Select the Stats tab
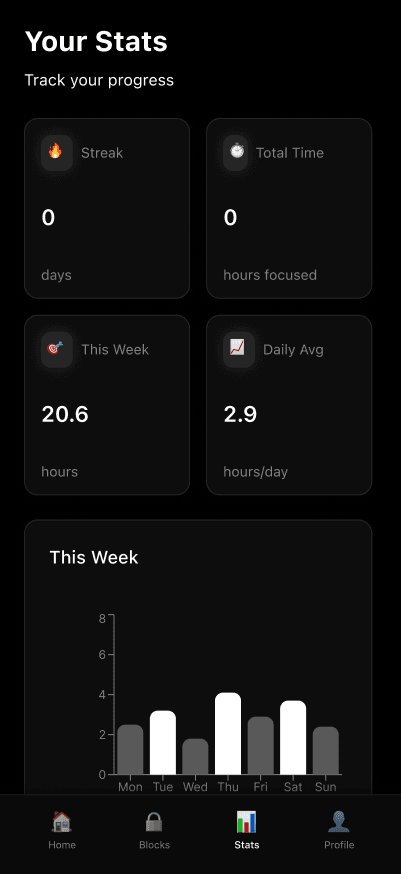Image resolution: width=401 pixels, height=874 pixels. (247, 830)
